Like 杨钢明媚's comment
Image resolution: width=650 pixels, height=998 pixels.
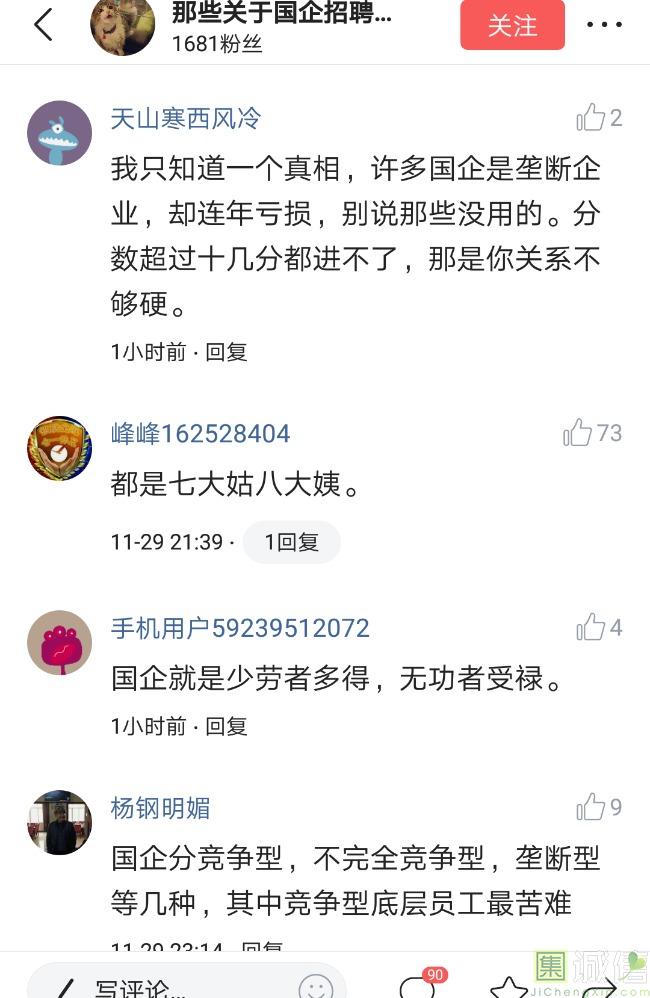point(591,807)
